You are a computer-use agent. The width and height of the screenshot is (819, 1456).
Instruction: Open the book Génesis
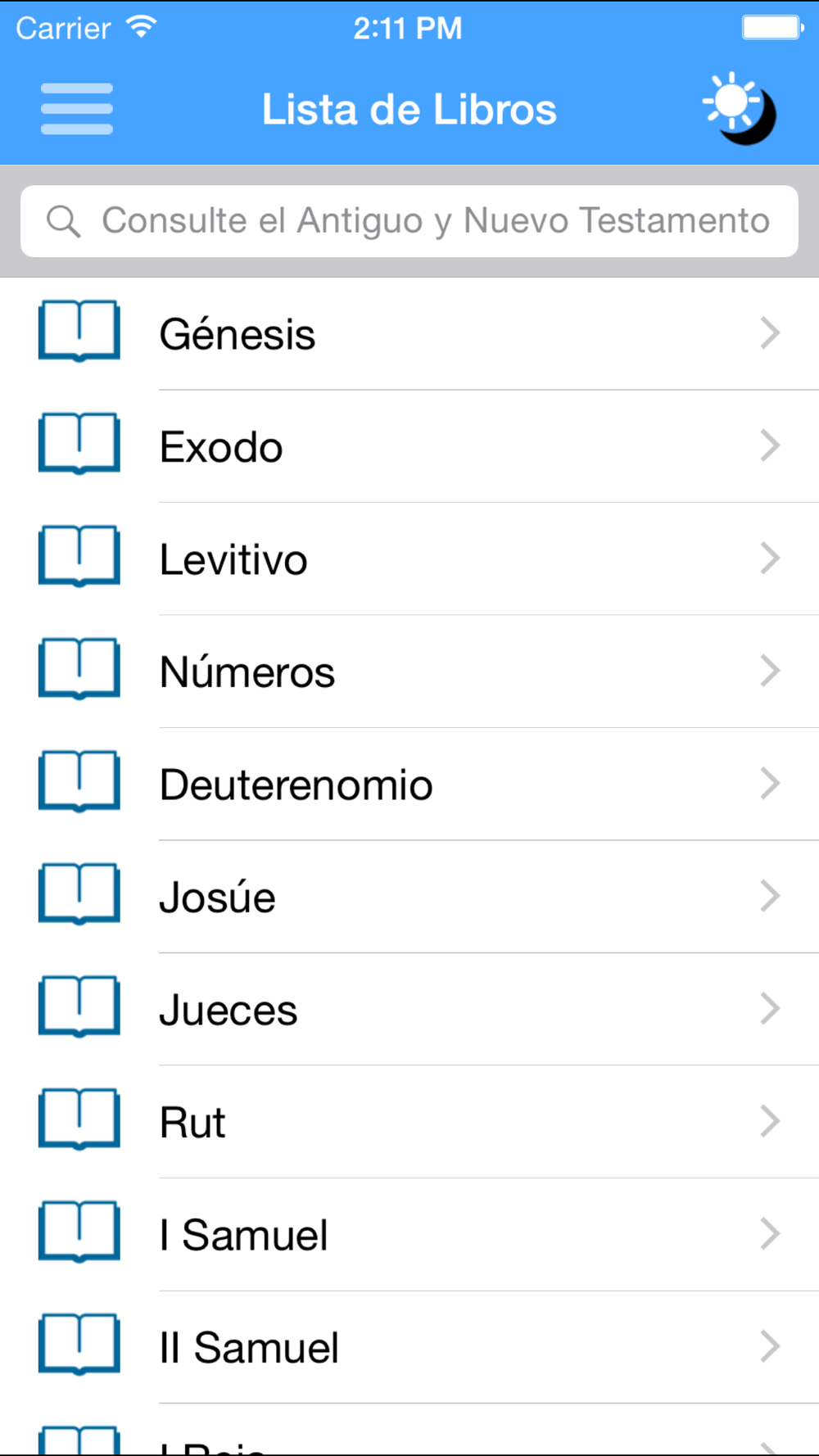click(x=409, y=334)
